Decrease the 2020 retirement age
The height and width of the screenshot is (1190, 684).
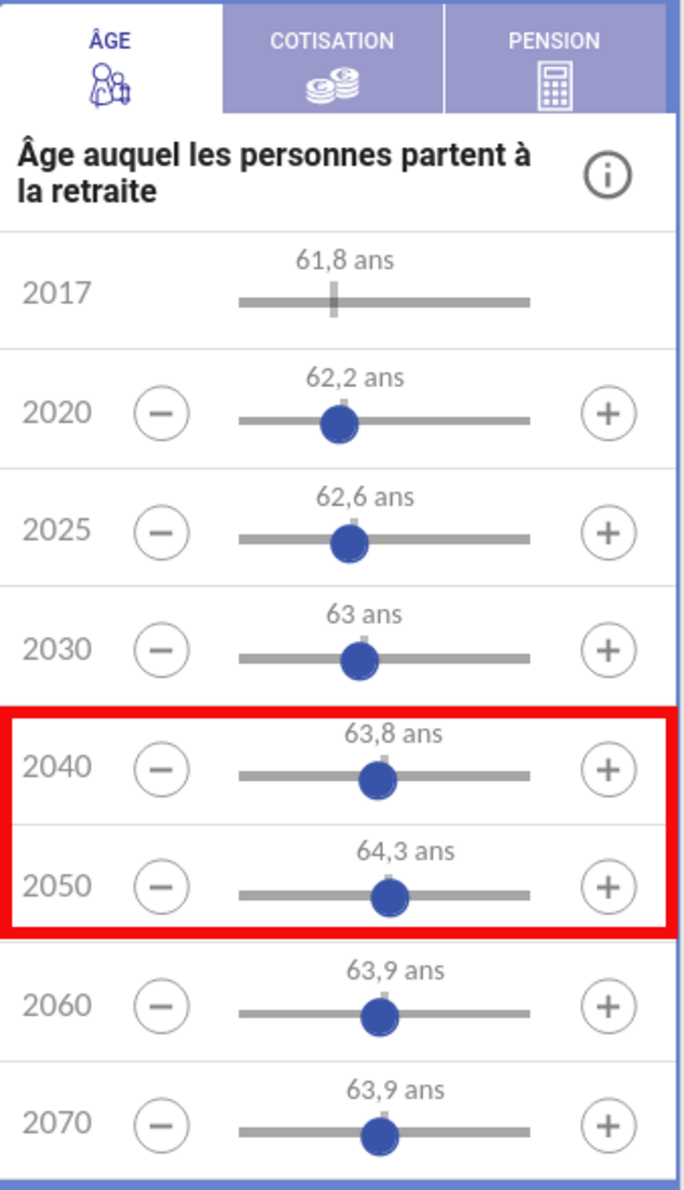pos(161,412)
